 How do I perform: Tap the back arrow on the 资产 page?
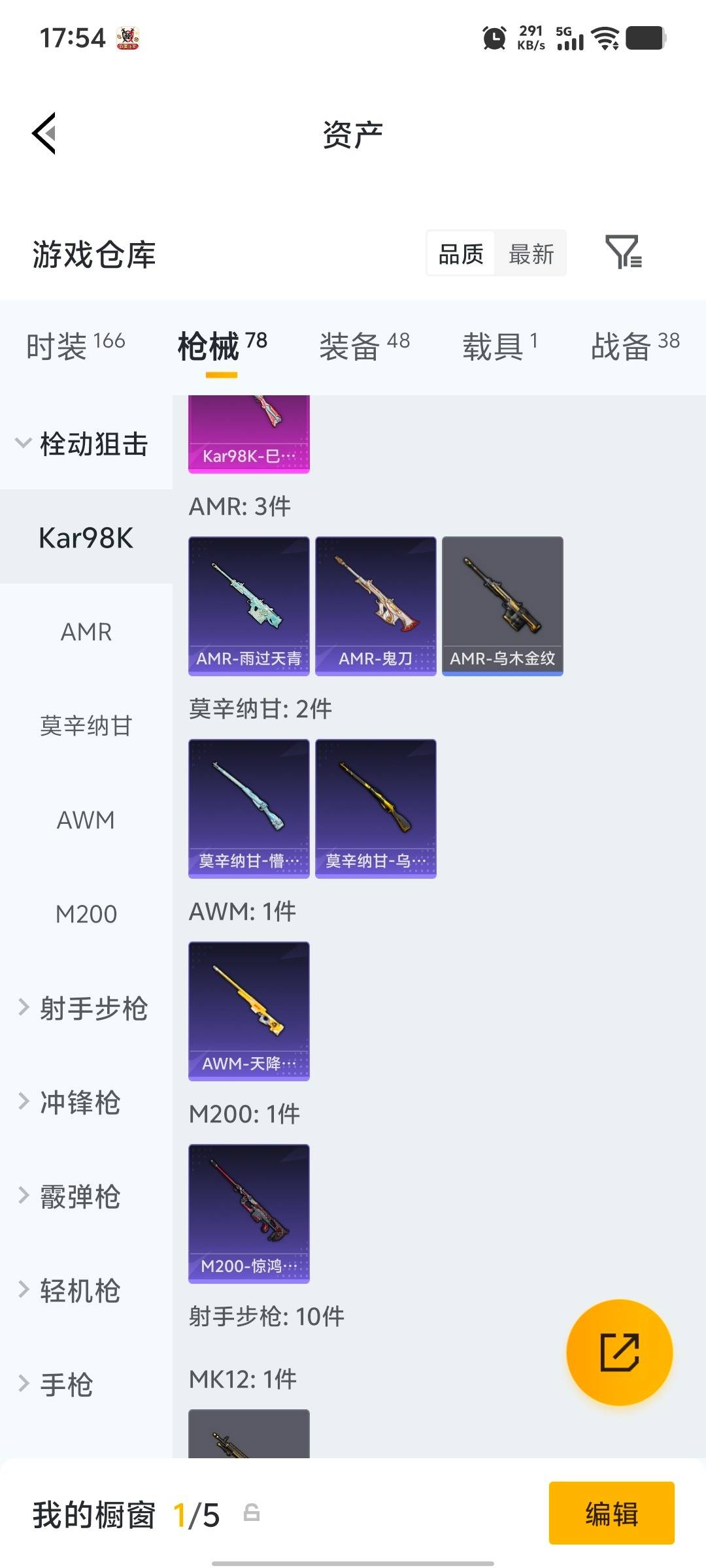(43, 134)
